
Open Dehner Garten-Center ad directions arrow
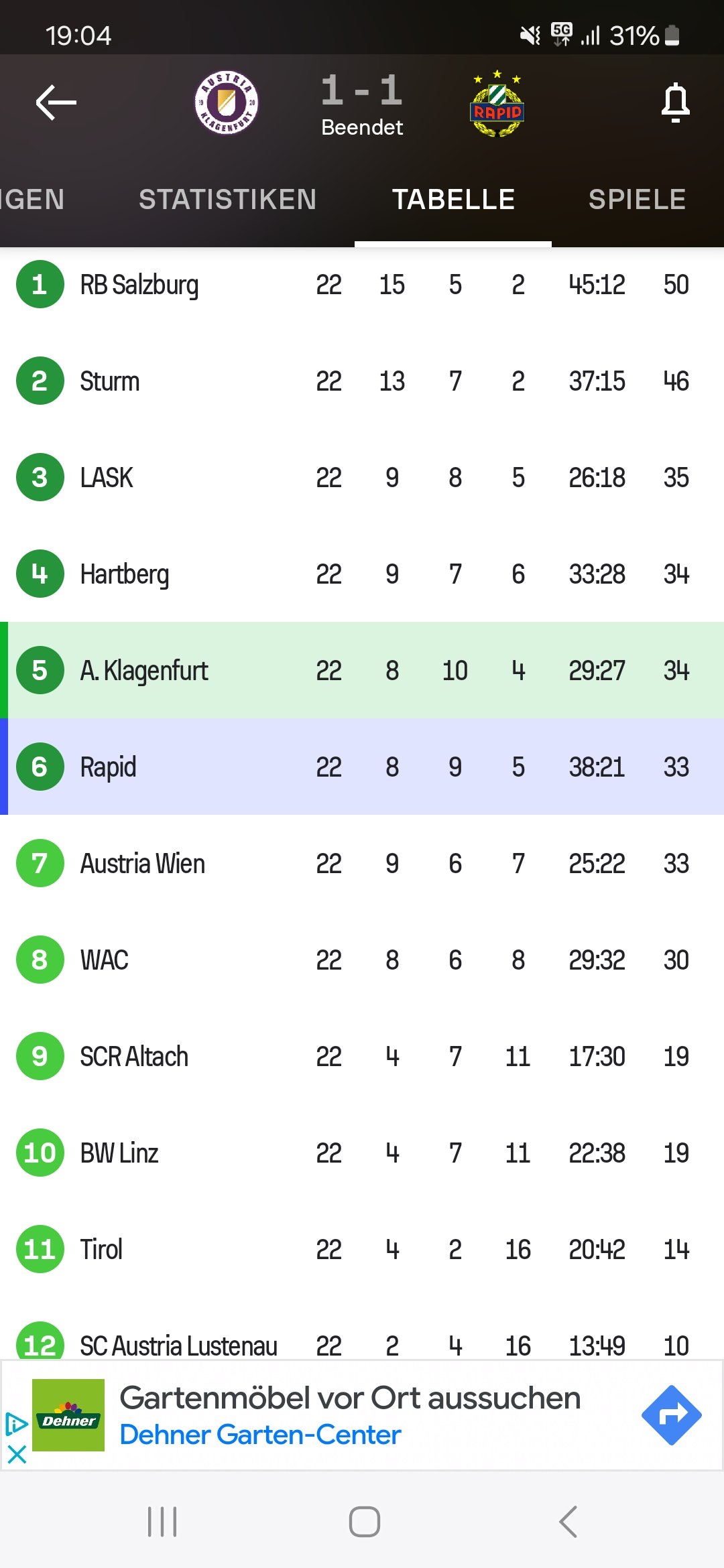tap(672, 1415)
